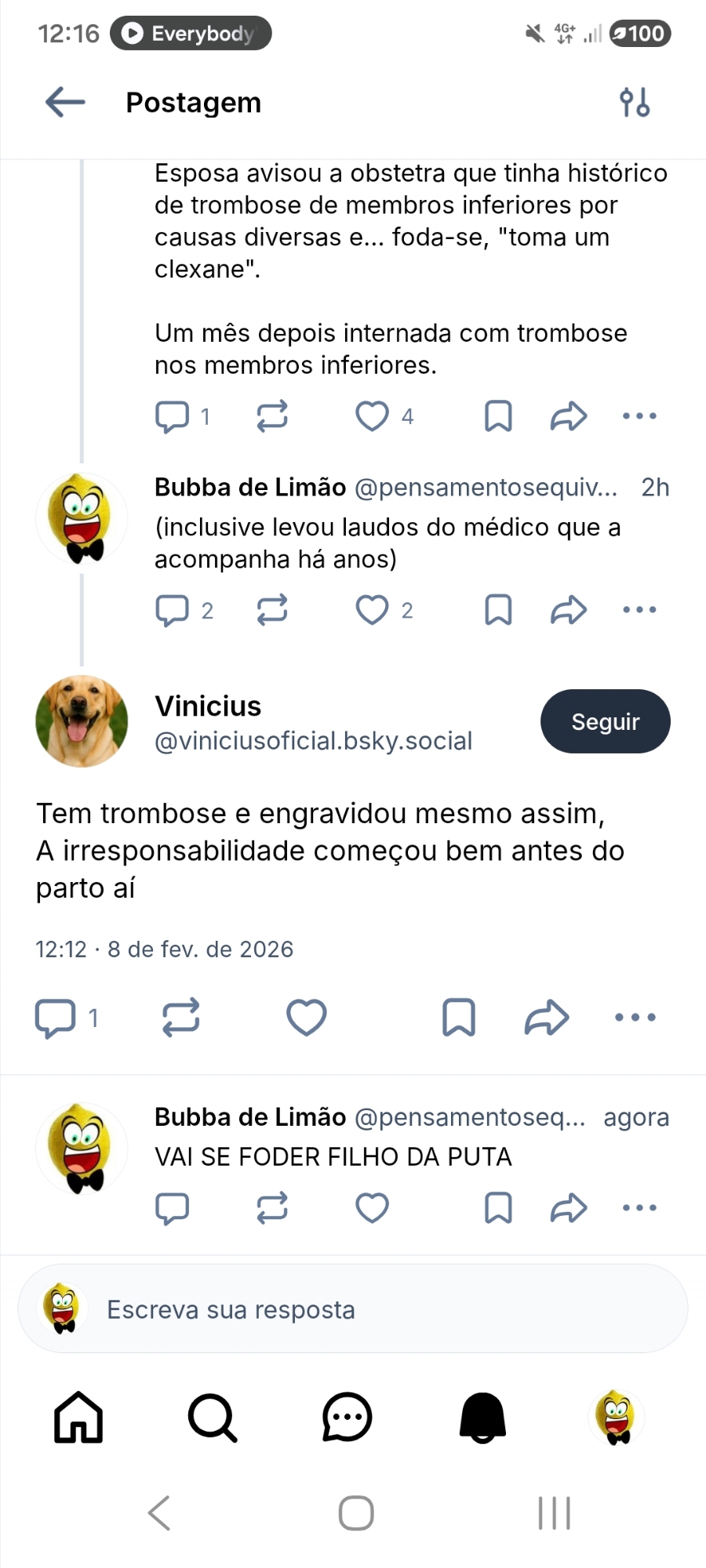Open Vinicius's profile via his dog avatar
This screenshot has width=706, height=1568.
coord(82,721)
